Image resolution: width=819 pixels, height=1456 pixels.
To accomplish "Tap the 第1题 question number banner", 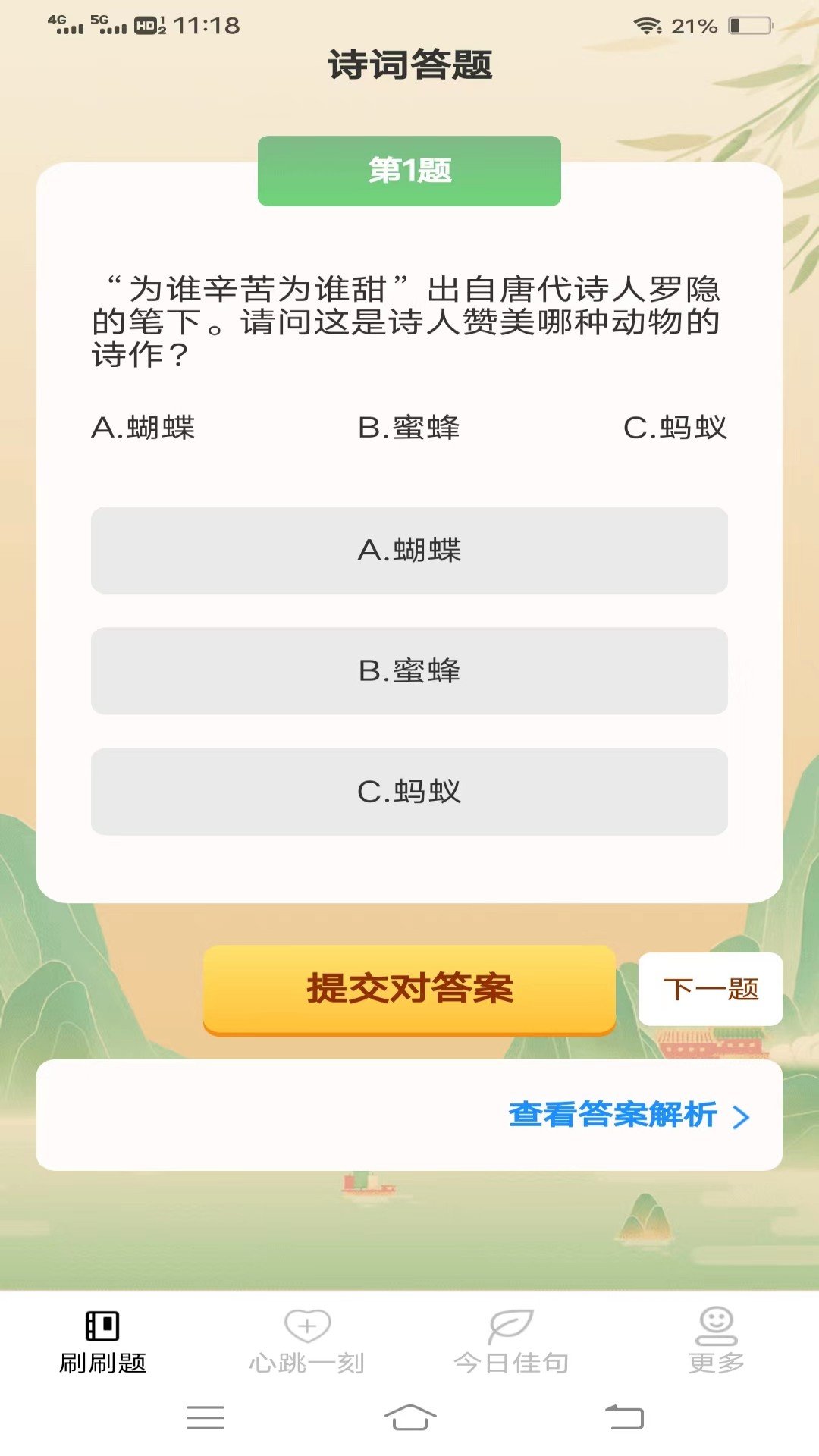I will click(409, 171).
